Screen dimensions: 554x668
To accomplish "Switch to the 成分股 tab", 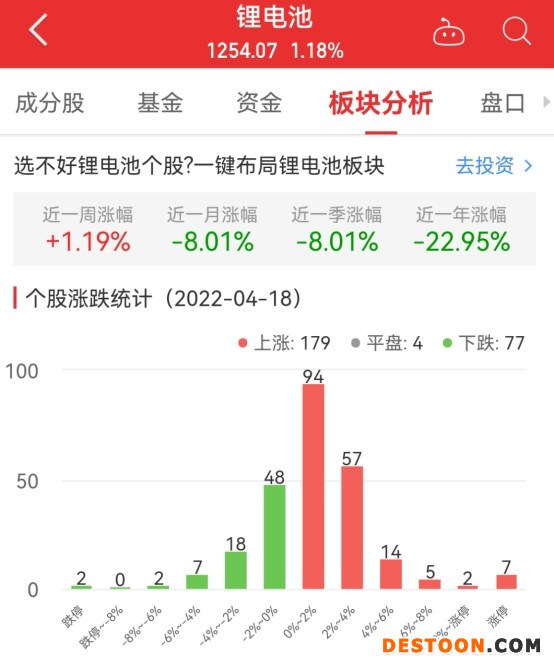I will coord(50,103).
